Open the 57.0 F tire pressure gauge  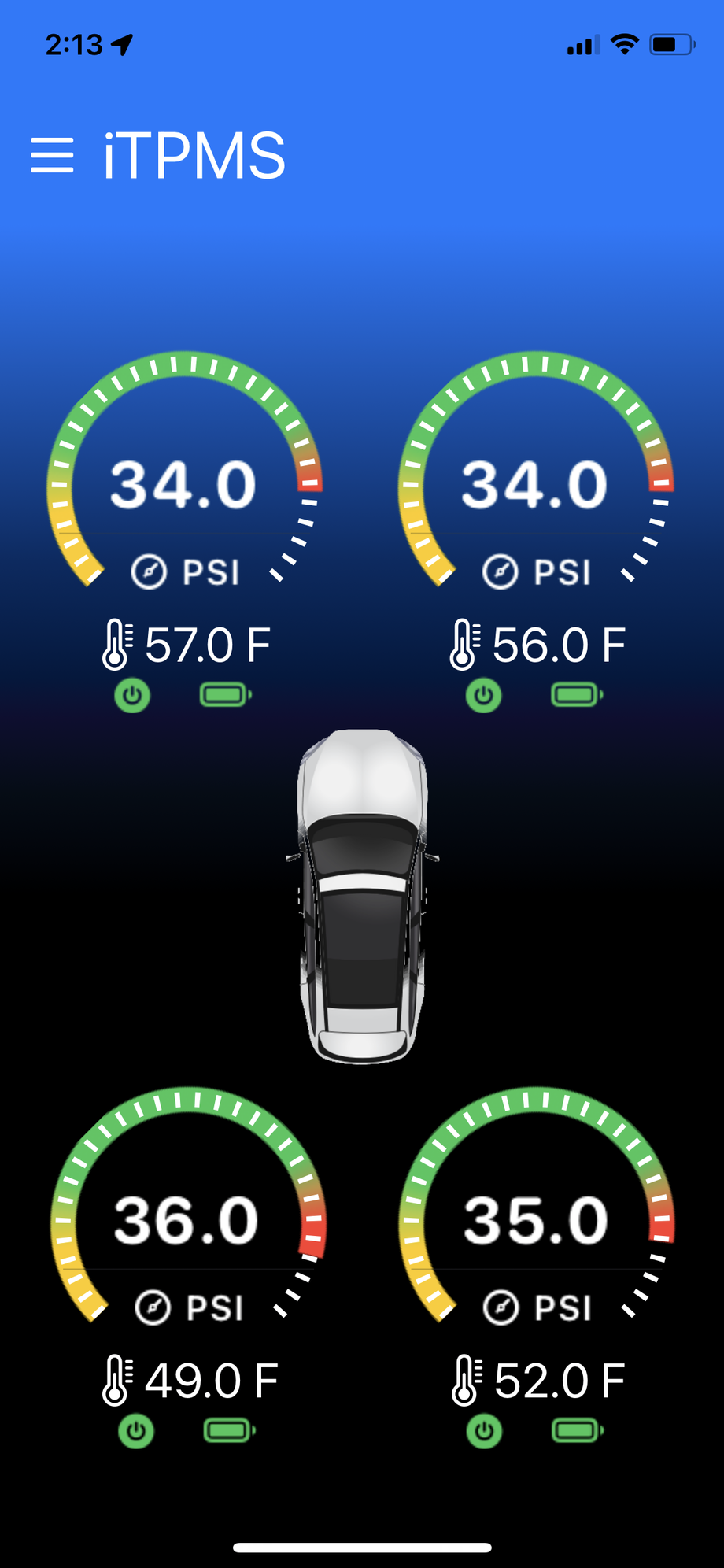click(184, 486)
